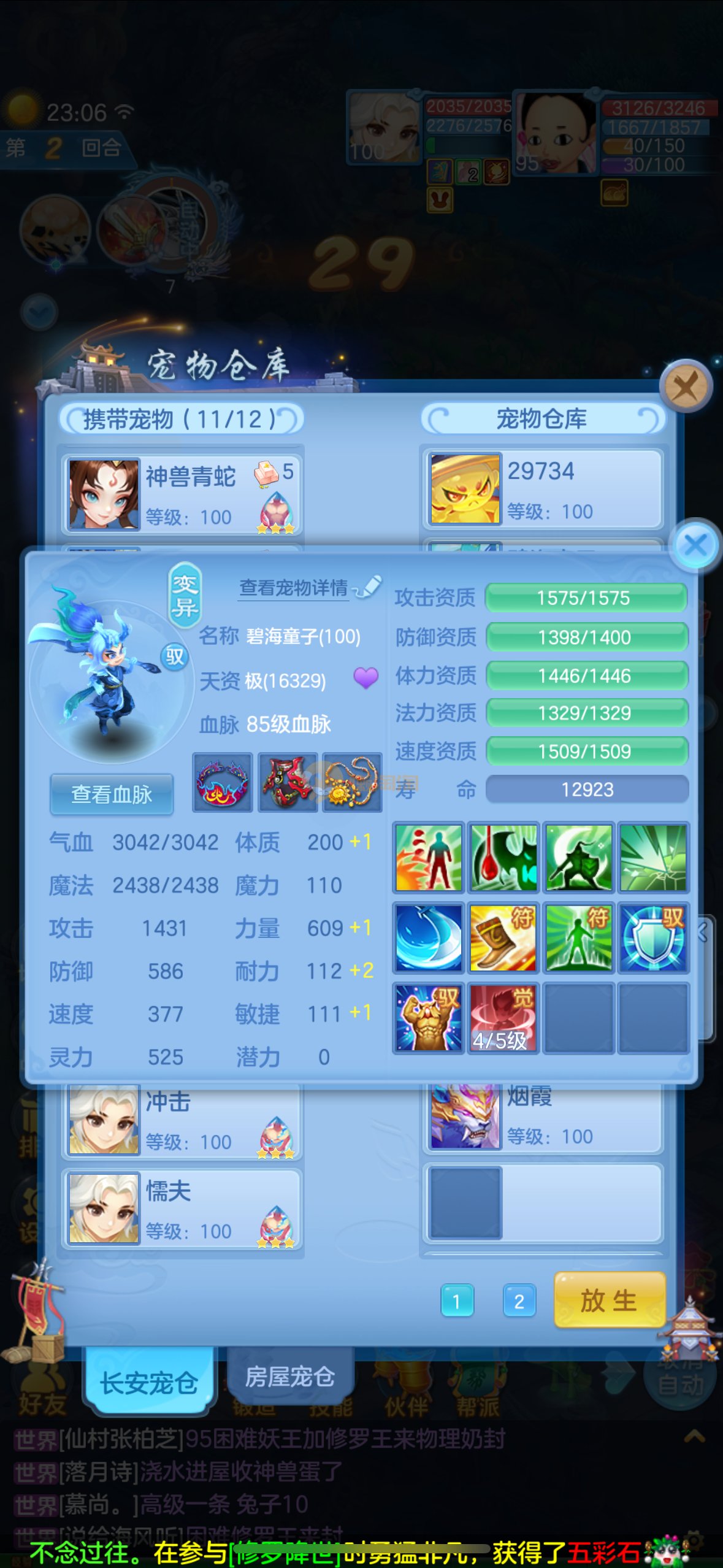Close the pet warehouse window
This screenshot has width=723, height=1568.
pos(686,386)
